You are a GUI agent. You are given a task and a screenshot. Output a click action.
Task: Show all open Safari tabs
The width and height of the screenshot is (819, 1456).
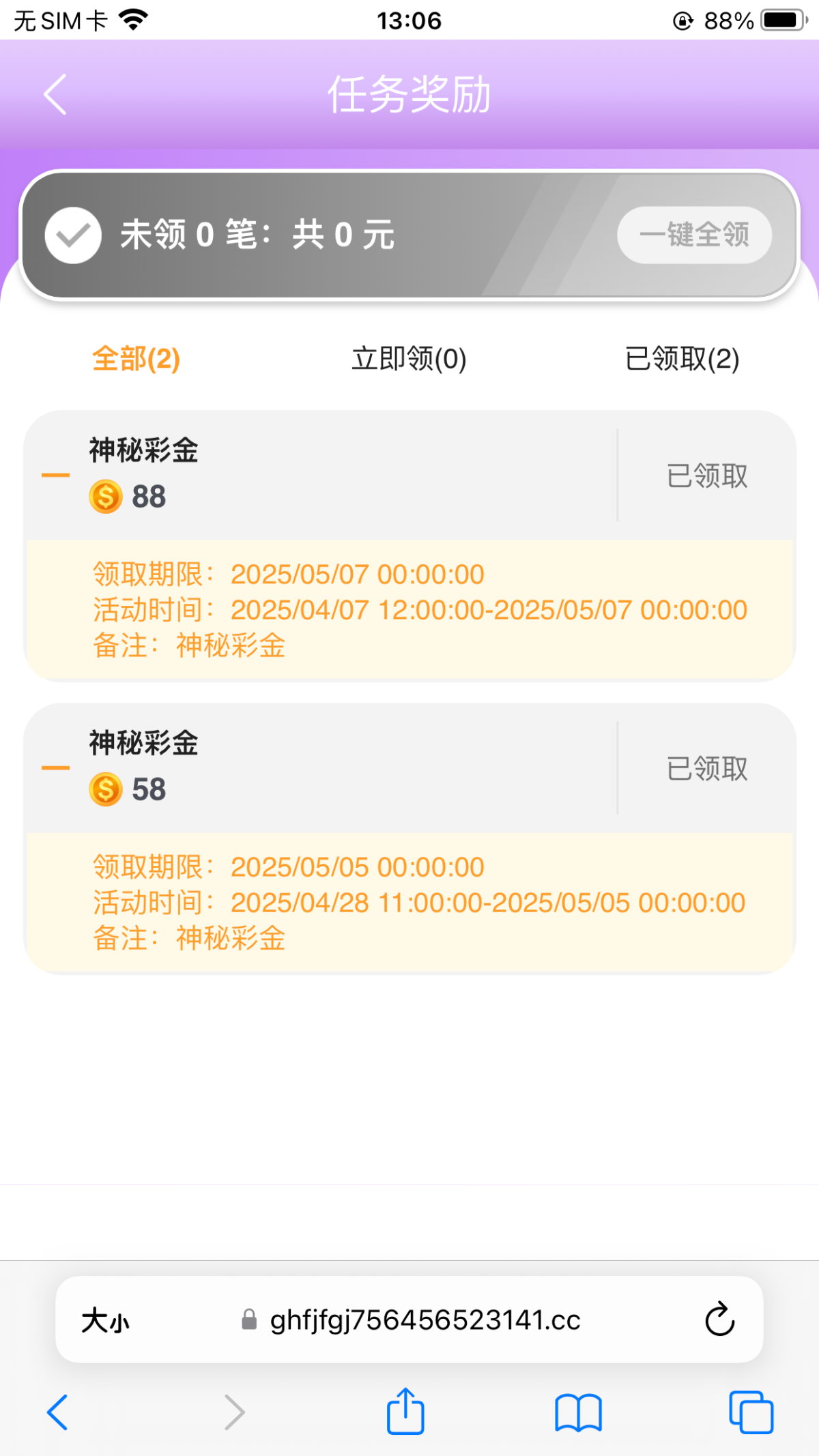751,1412
